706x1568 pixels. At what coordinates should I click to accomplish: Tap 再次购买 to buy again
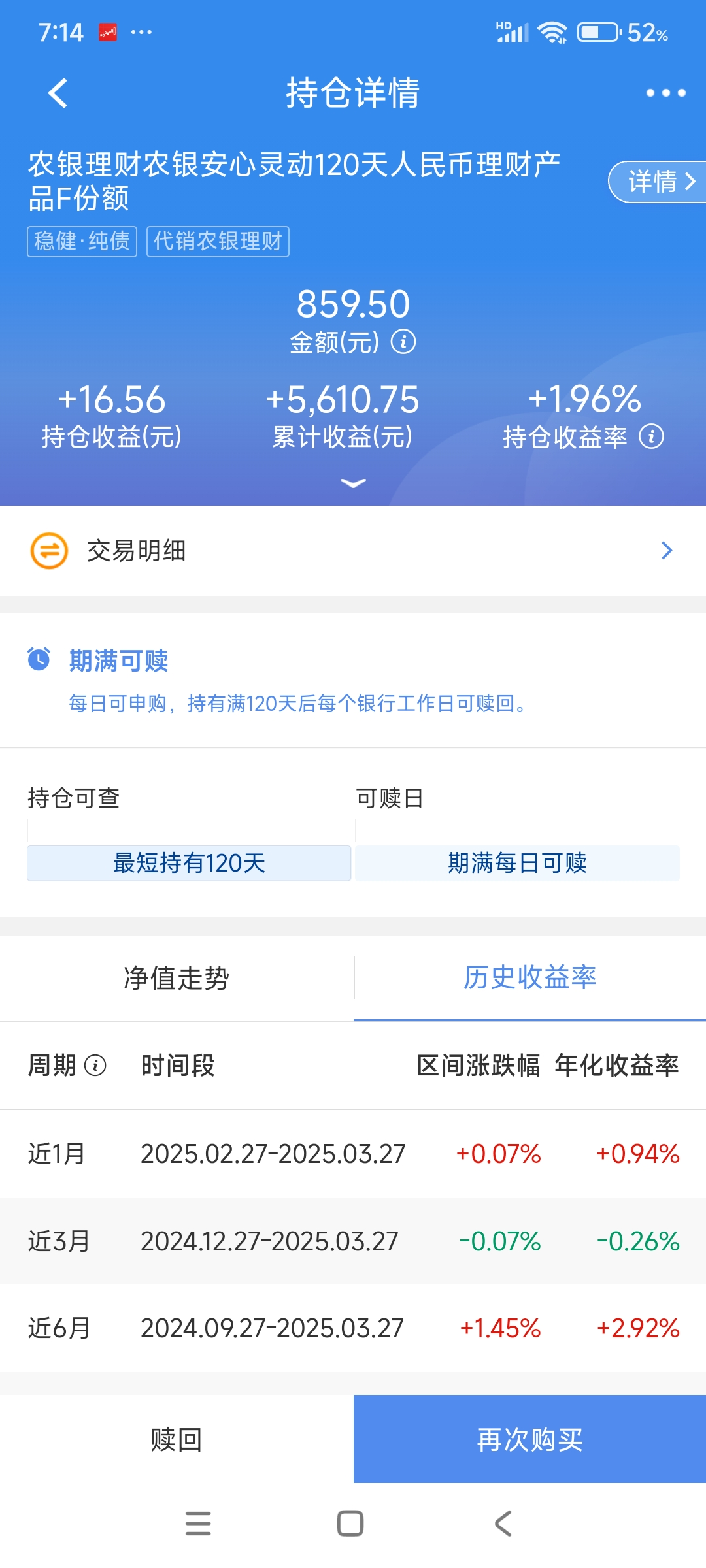point(529,1439)
